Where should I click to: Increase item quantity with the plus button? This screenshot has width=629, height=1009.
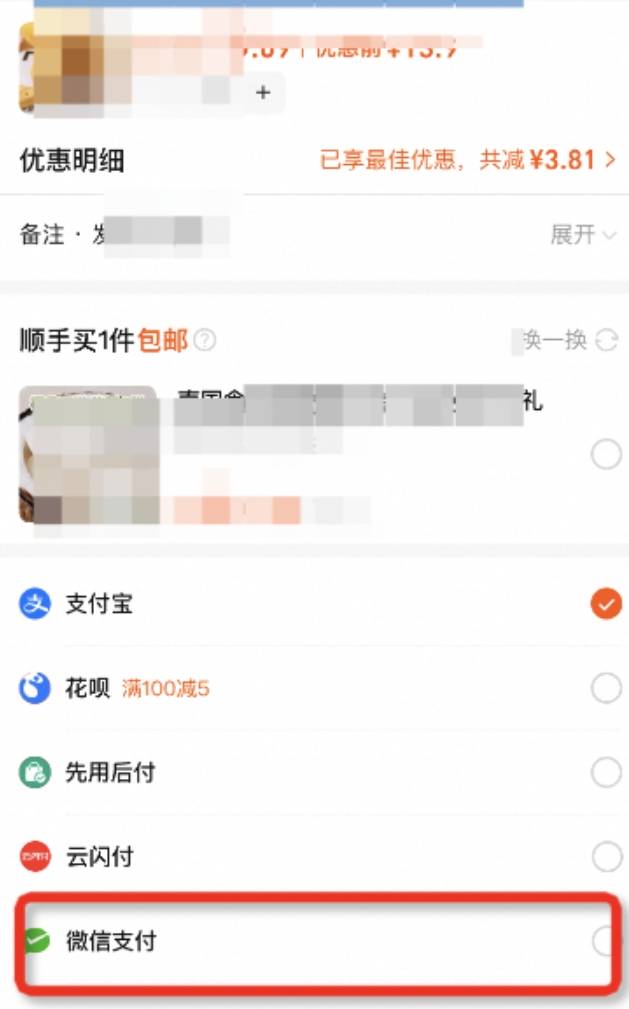263,93
